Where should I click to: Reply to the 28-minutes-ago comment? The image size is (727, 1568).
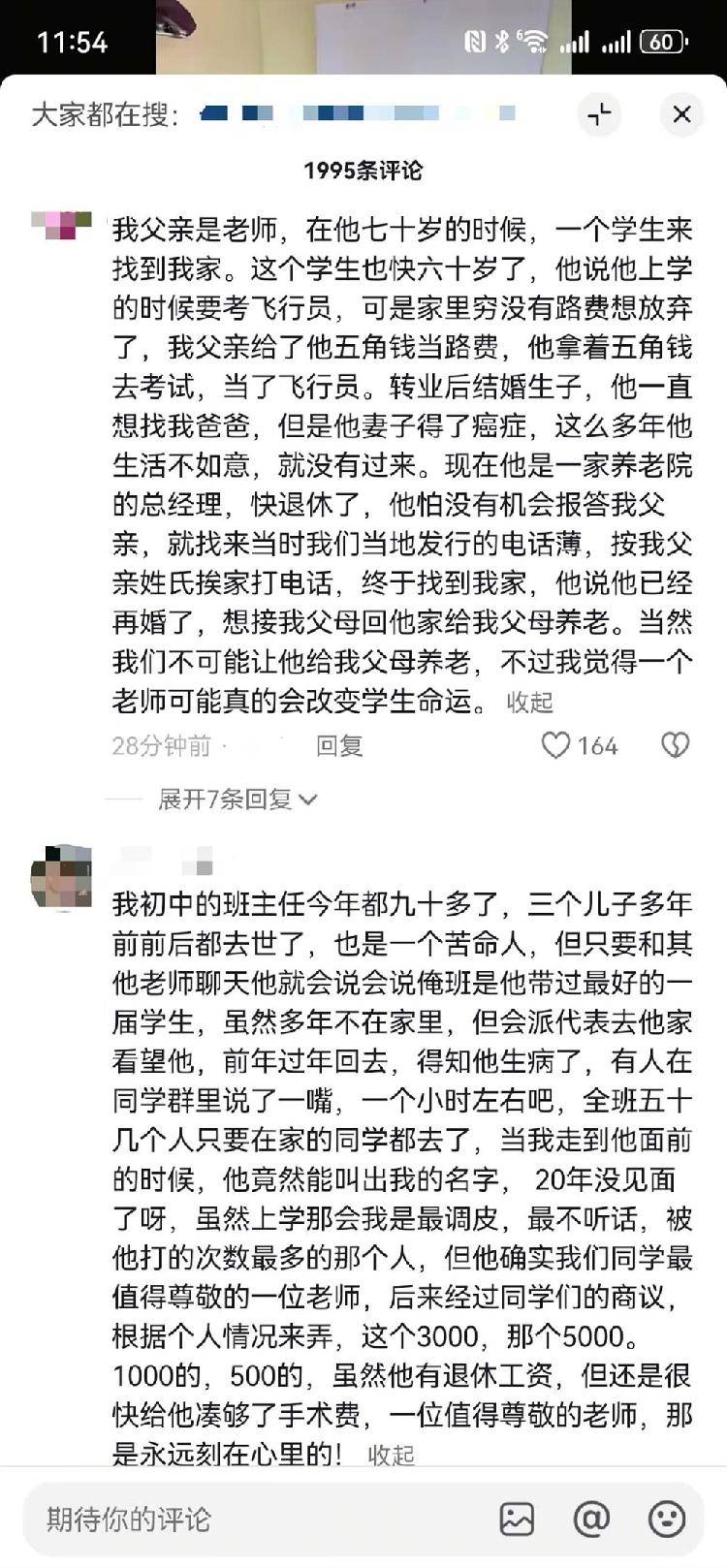pyautogui.click(x=339, y=745)
